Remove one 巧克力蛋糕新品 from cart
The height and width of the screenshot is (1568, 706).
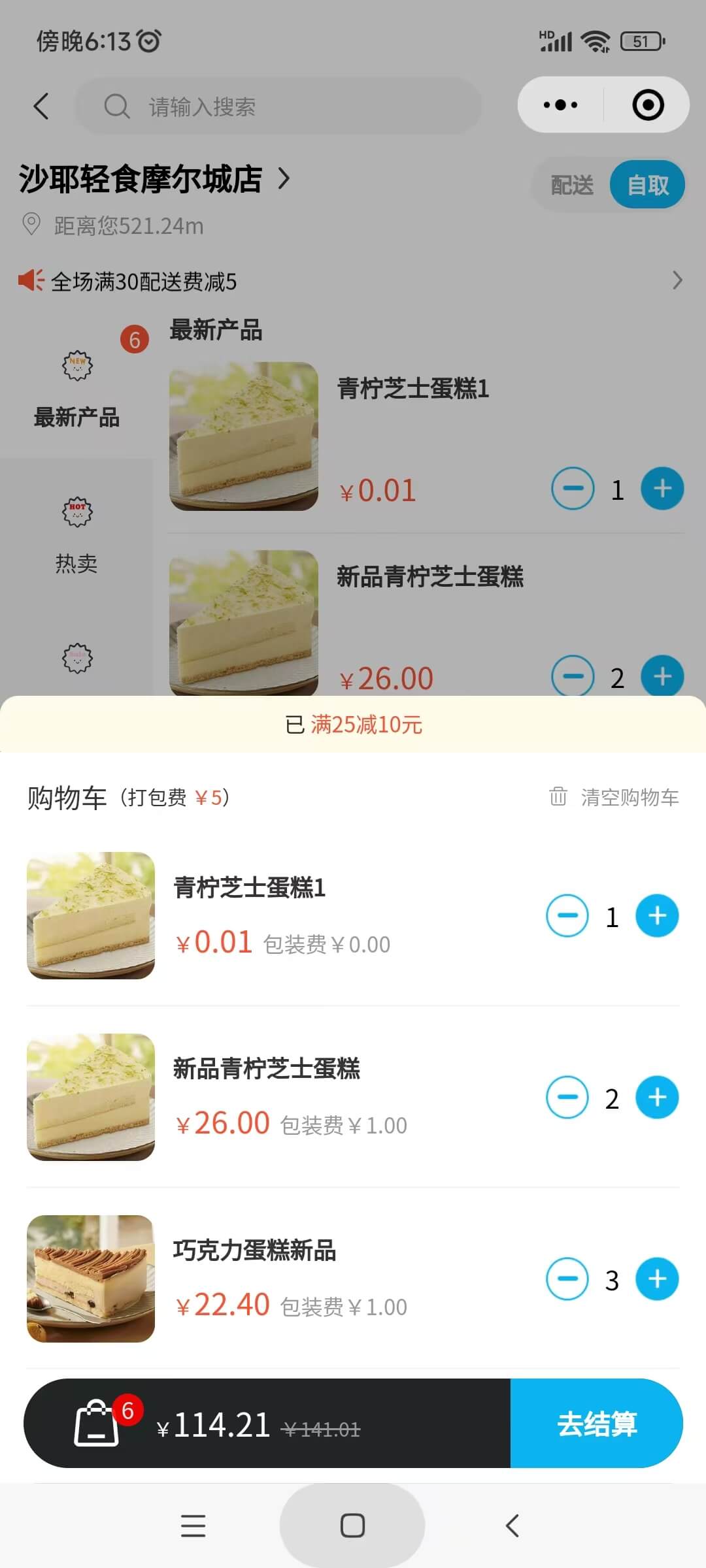567,1279
